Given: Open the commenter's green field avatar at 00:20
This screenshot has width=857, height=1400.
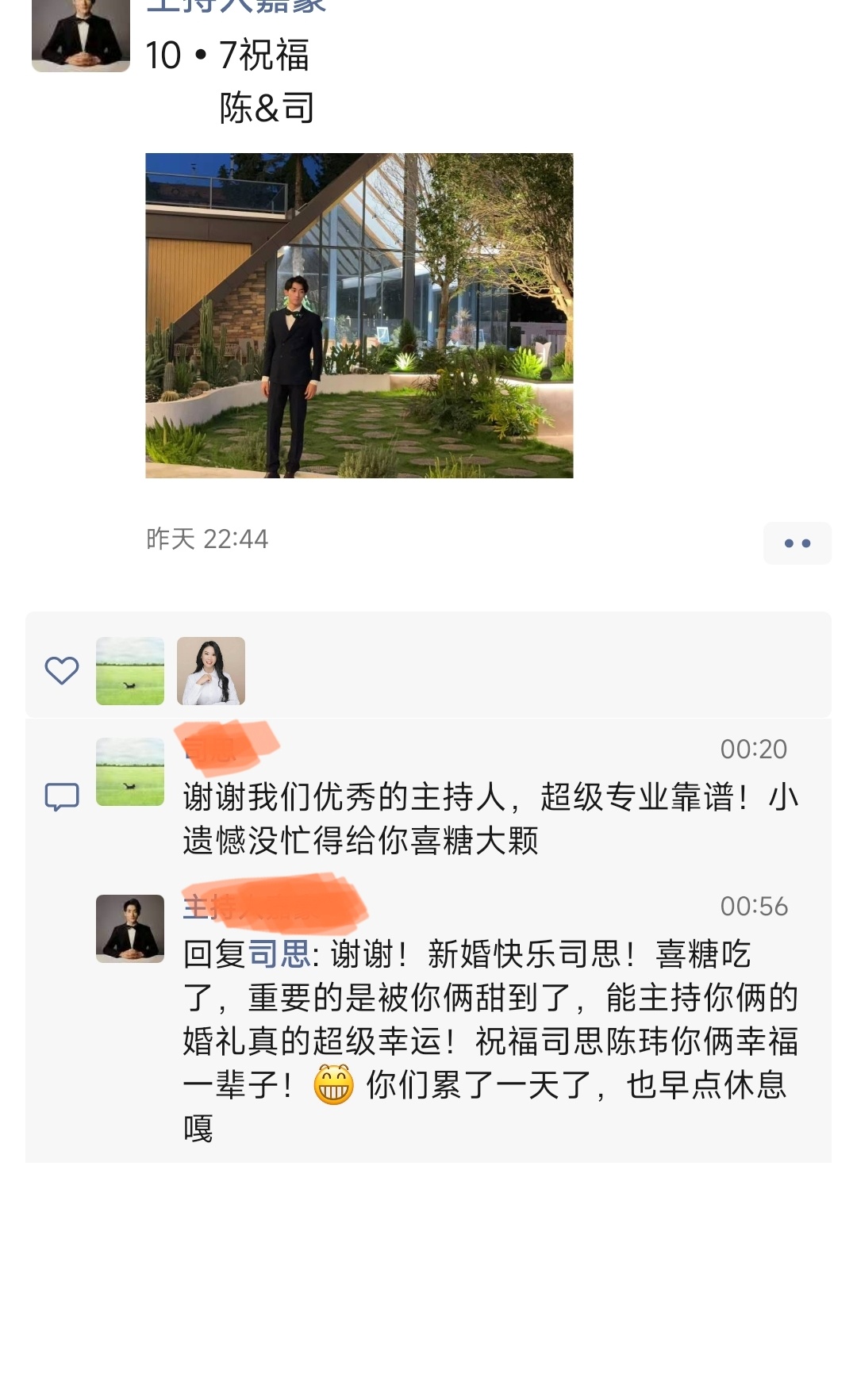Looking at the screenshot, I should [130, 772].
